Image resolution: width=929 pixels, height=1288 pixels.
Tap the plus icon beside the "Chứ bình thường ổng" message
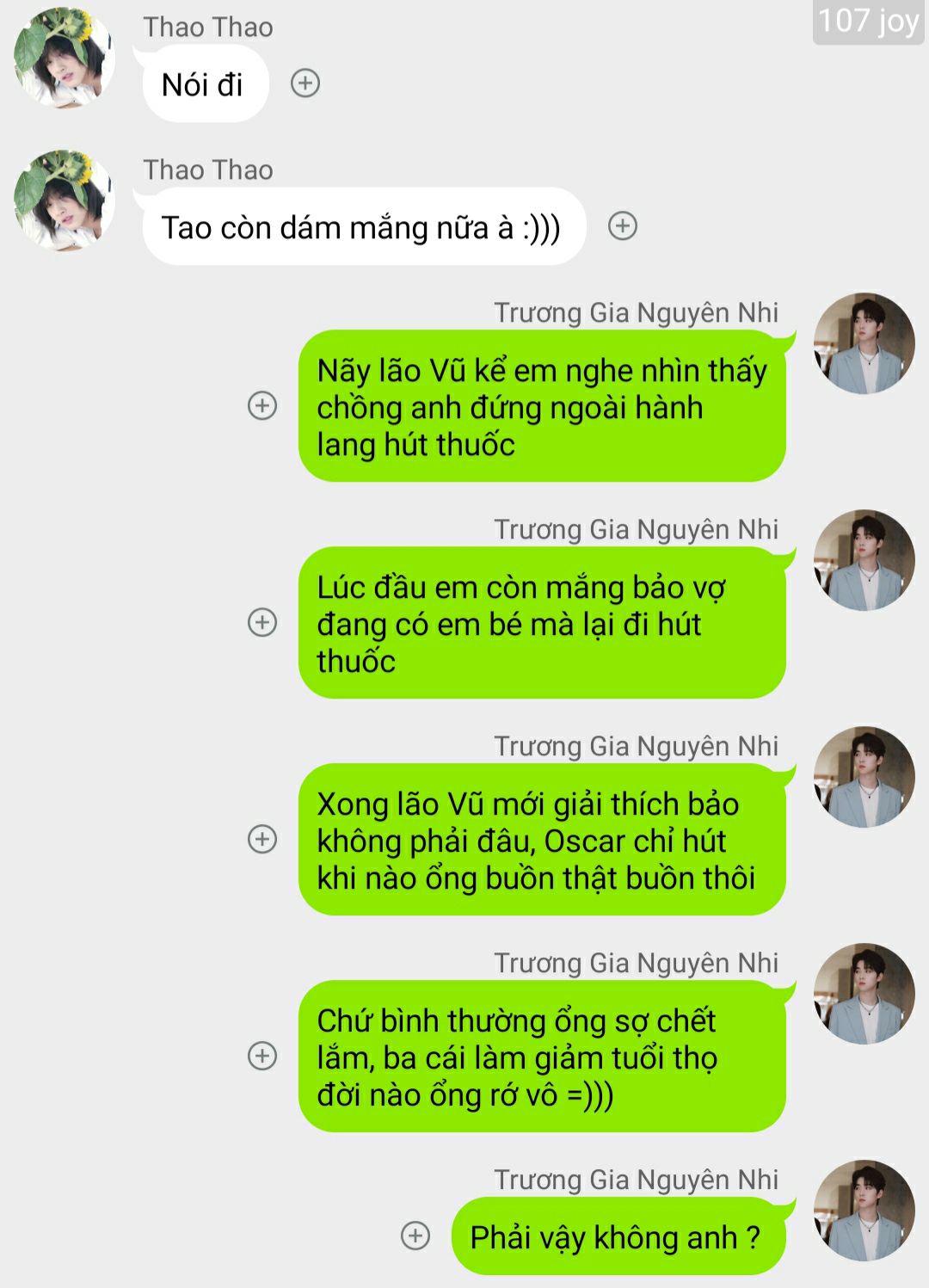coord(262,1056)
